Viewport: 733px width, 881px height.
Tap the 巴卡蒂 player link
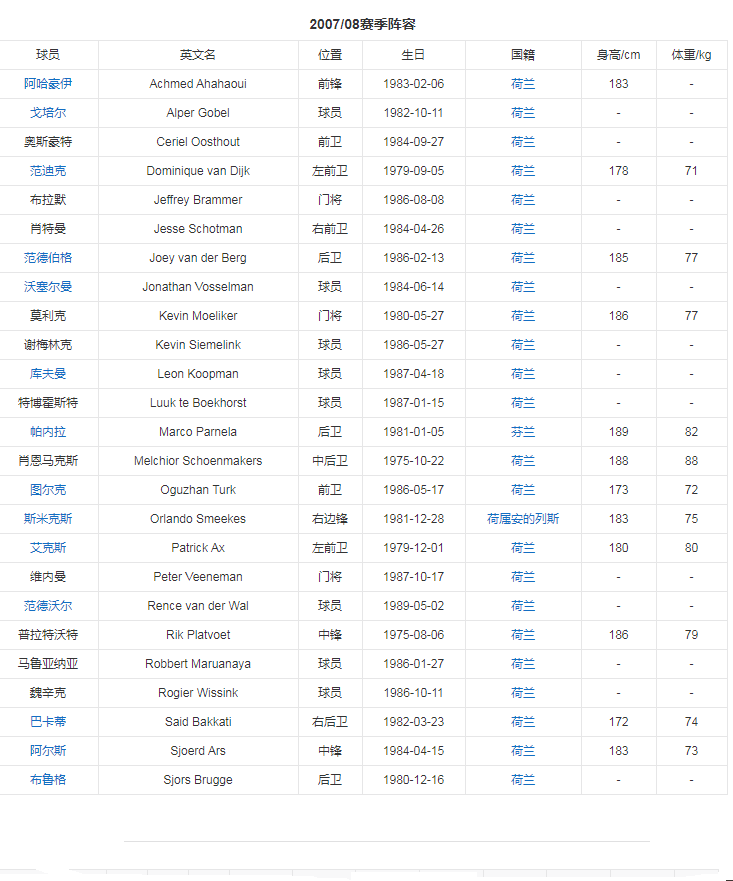click(x=48, y=722)
